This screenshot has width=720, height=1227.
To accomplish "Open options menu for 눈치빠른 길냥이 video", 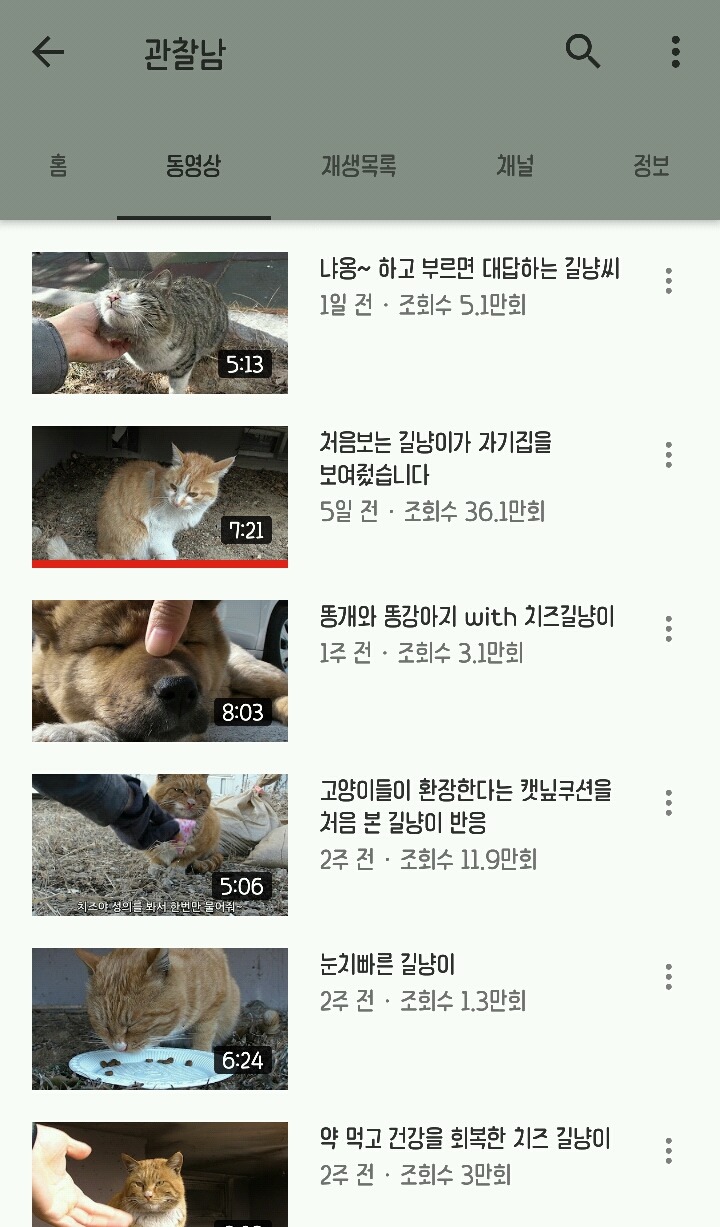I will click(667, 977).
